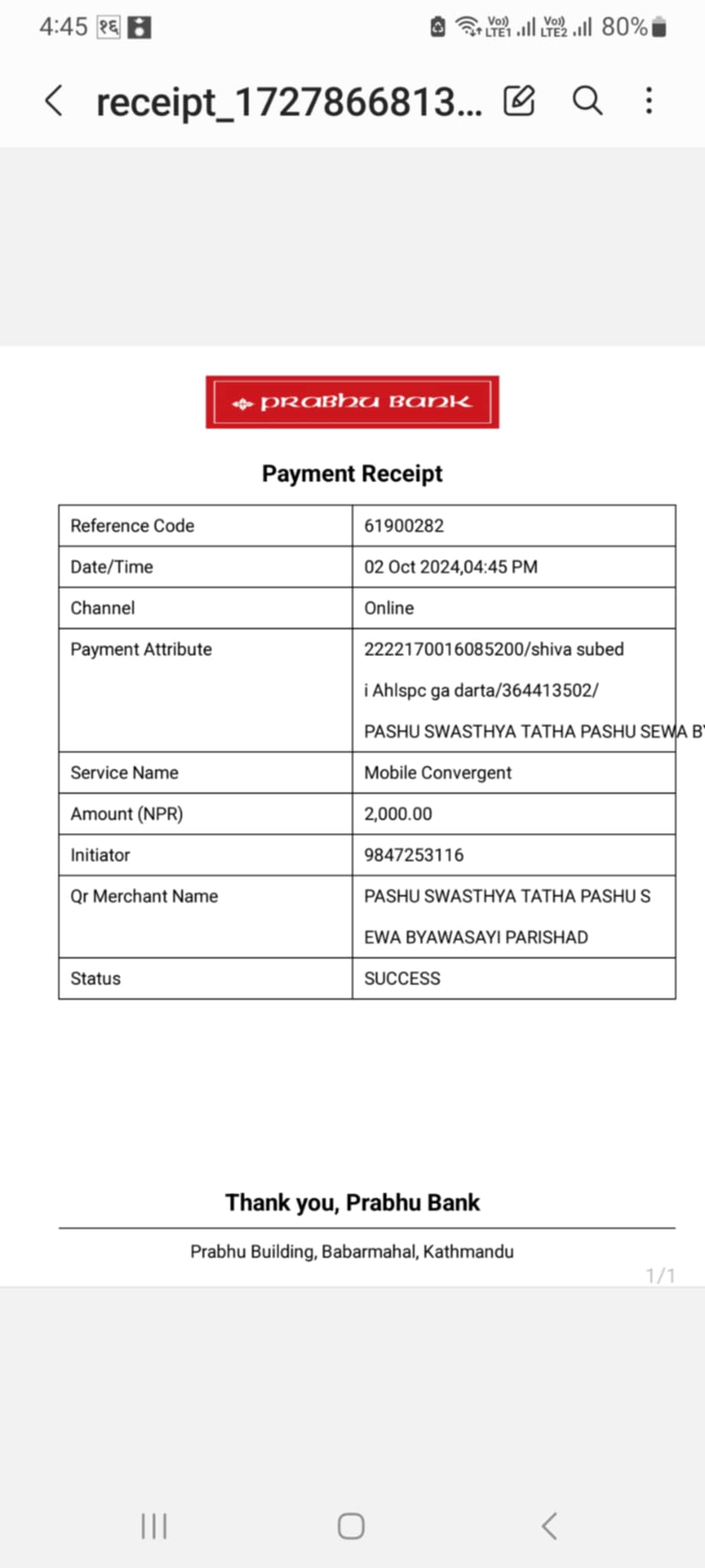Open recent apps from the navigation bar
Viewport: 705px width, 1568px height.
[x=154, y=1526]
